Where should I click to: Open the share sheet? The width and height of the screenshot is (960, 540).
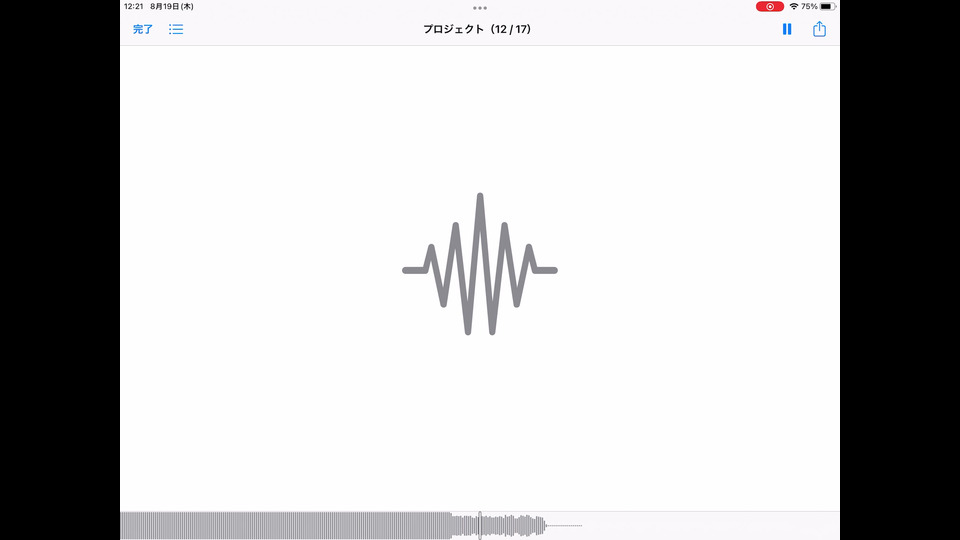pos(819,29)
